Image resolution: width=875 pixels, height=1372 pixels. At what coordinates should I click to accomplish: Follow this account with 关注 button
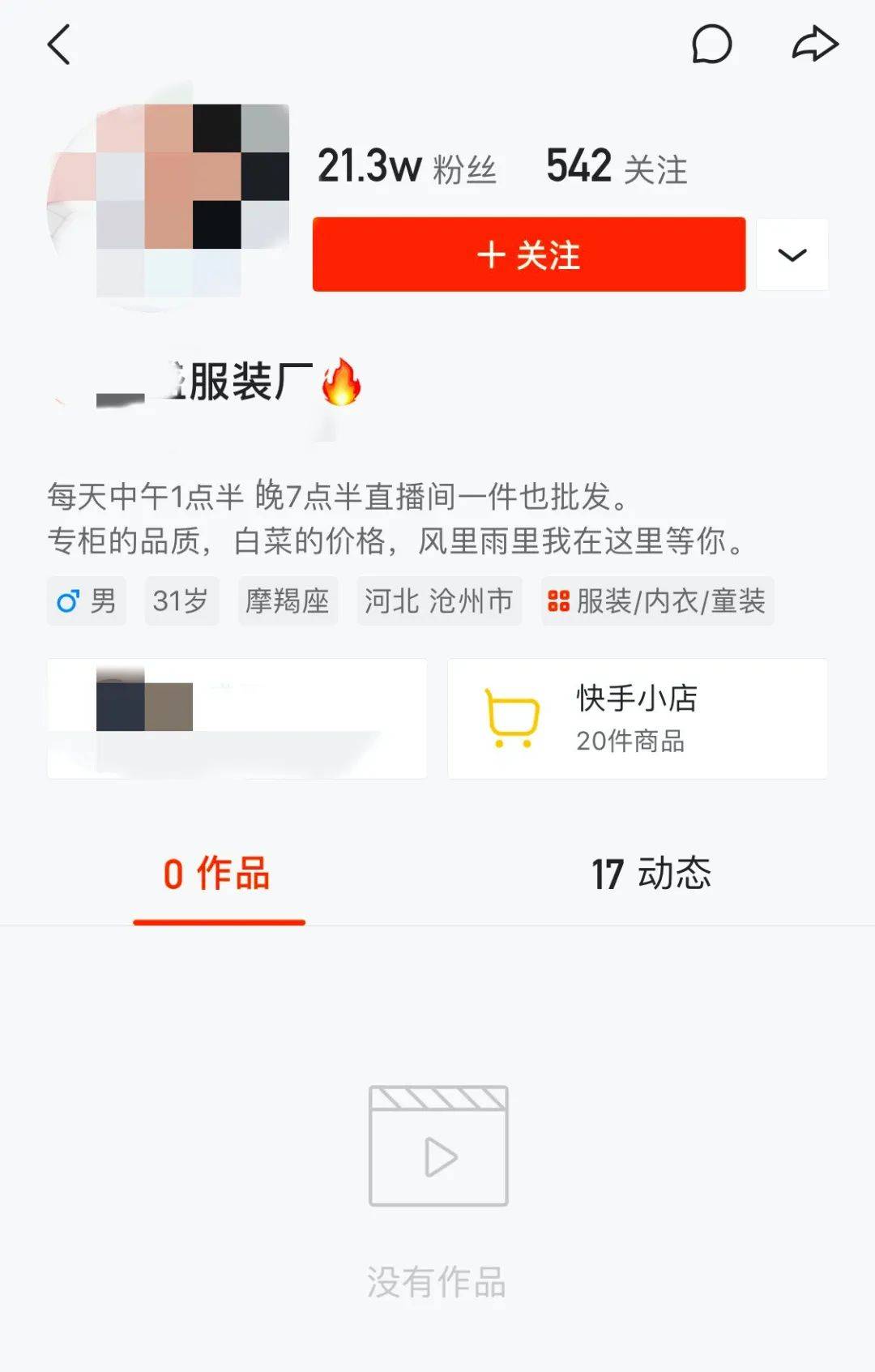(x=528, y=254)
